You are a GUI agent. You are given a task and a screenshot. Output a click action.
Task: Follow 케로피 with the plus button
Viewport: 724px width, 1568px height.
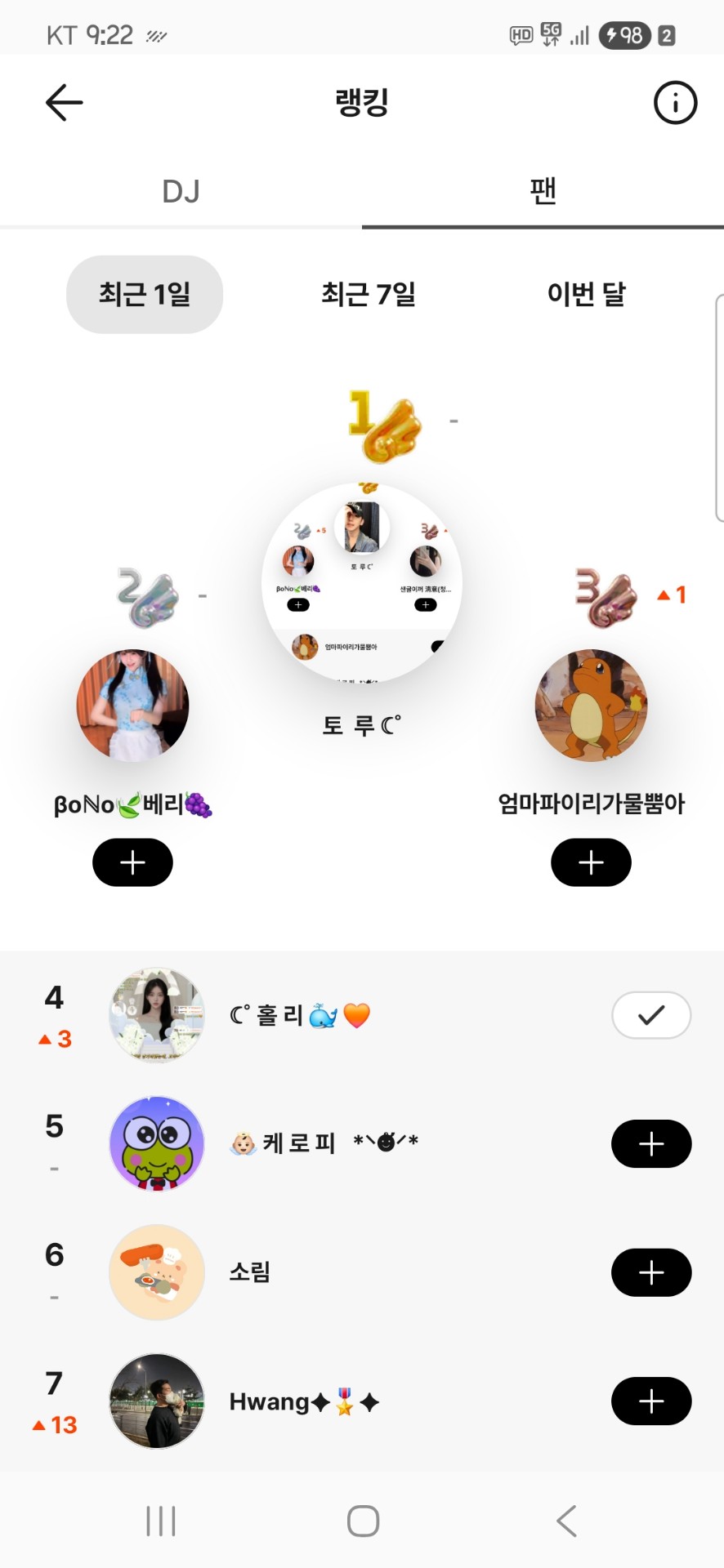click(651, 1144)
